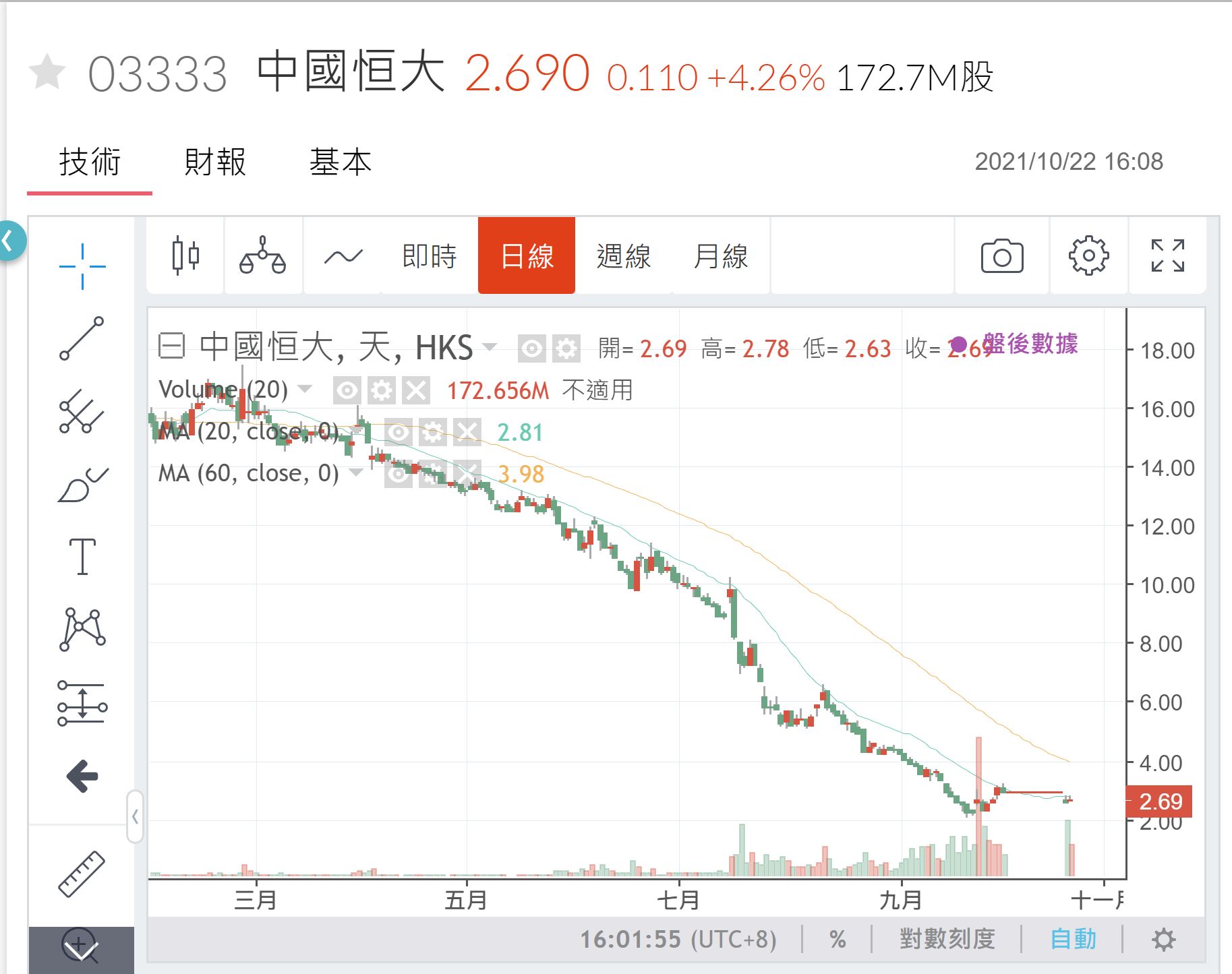The height and width of the screenshot is (974, 1232).
Task: Remove the Volume (20) indicator
Action: click(416, 390)
